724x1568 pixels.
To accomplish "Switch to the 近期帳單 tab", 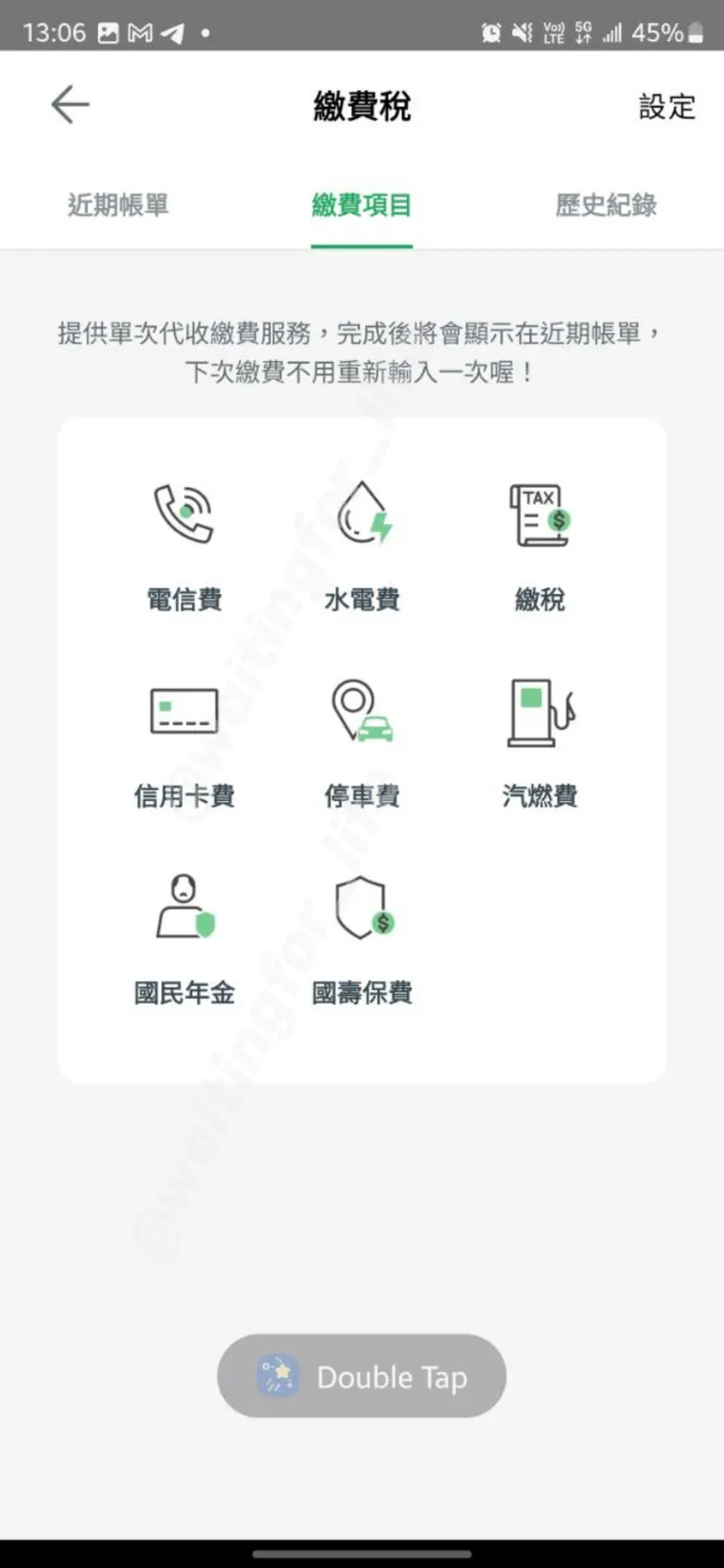I will pyautogui.click(x=117, y=206).
